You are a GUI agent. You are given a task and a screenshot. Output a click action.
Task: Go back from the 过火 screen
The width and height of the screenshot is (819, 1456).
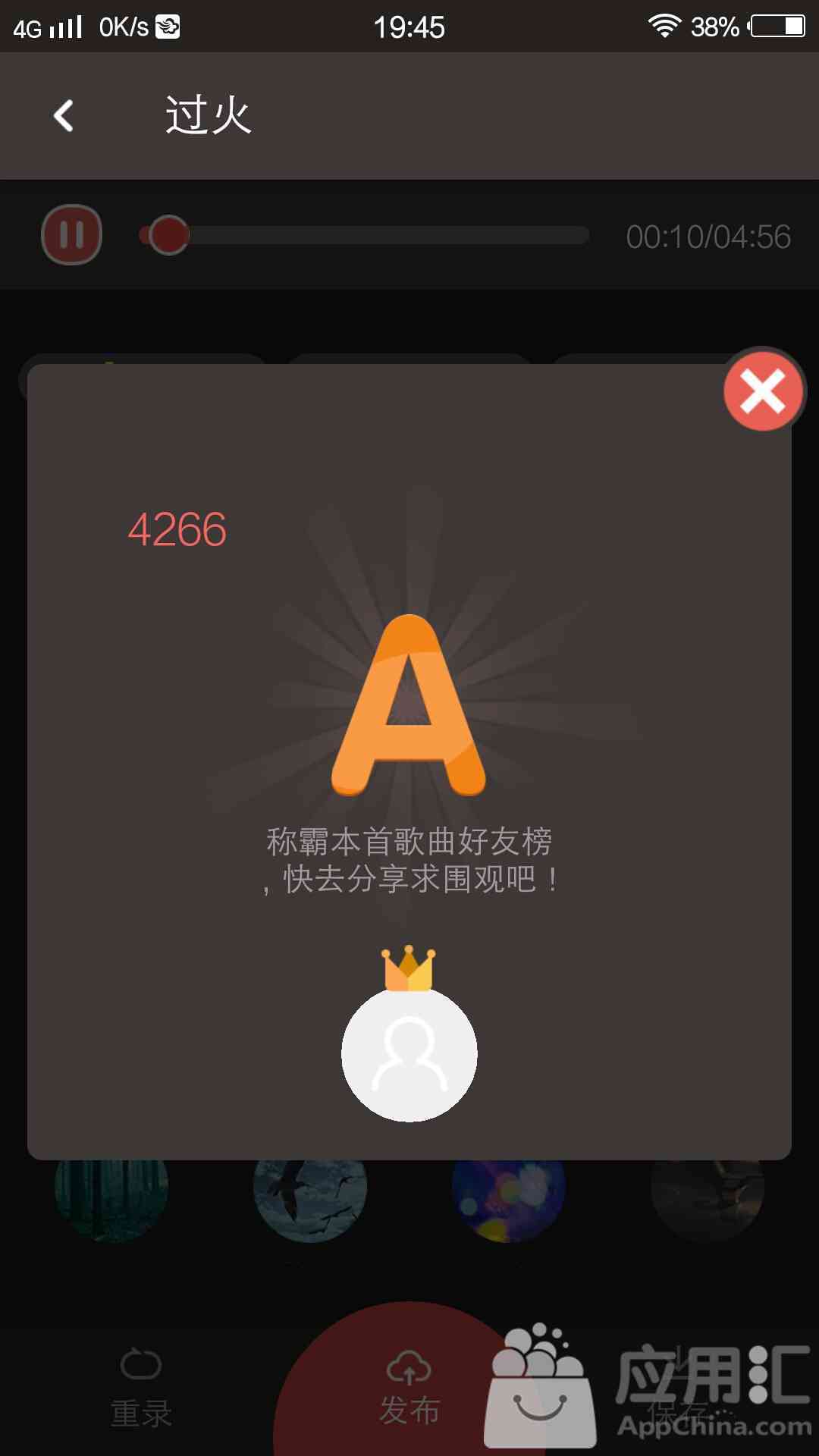64,116
